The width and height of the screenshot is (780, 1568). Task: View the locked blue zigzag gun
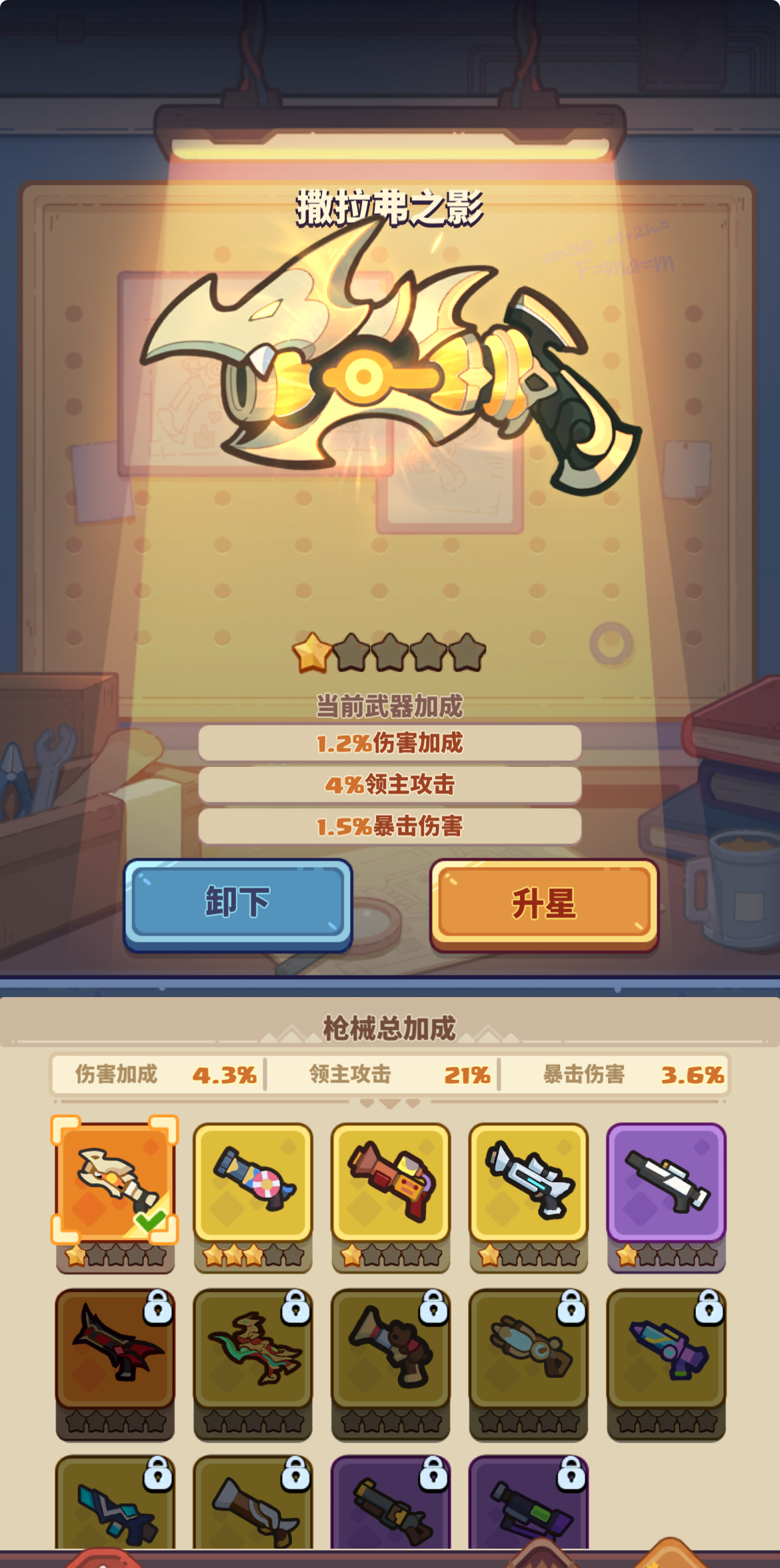[115, 1507]
